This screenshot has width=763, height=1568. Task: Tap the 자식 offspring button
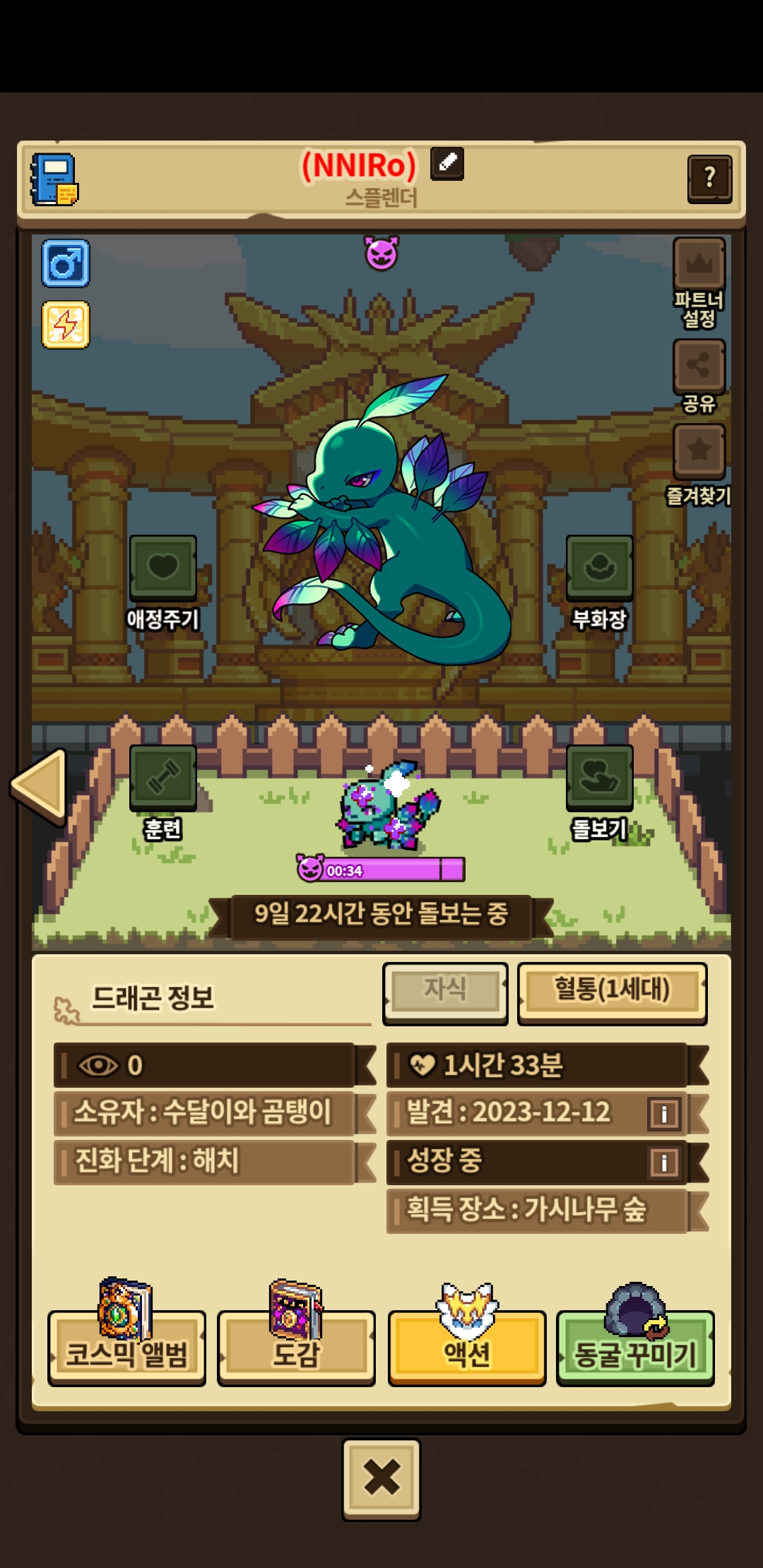pos(445,991)
